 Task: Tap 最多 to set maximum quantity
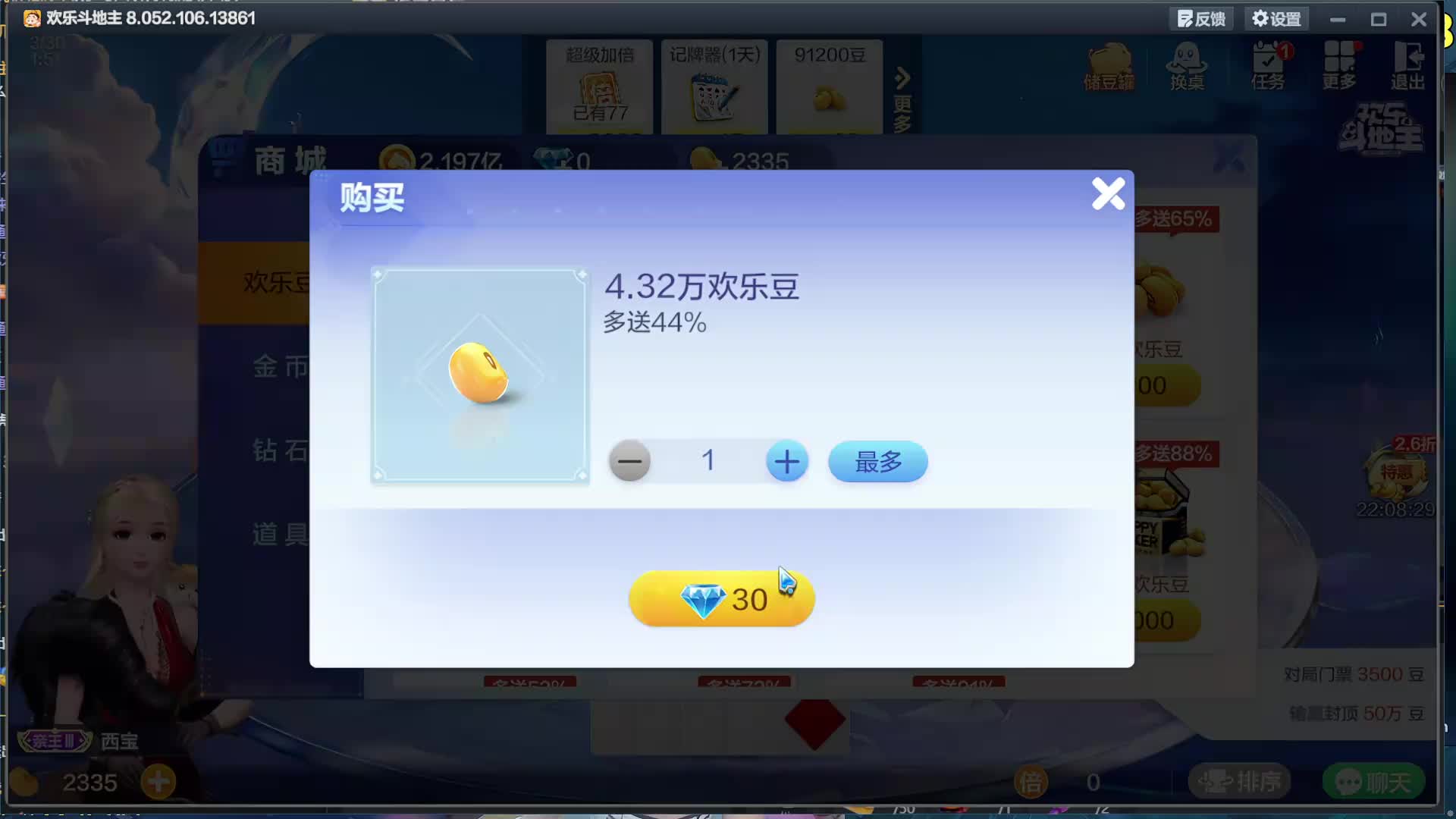[x=878, y=461]
